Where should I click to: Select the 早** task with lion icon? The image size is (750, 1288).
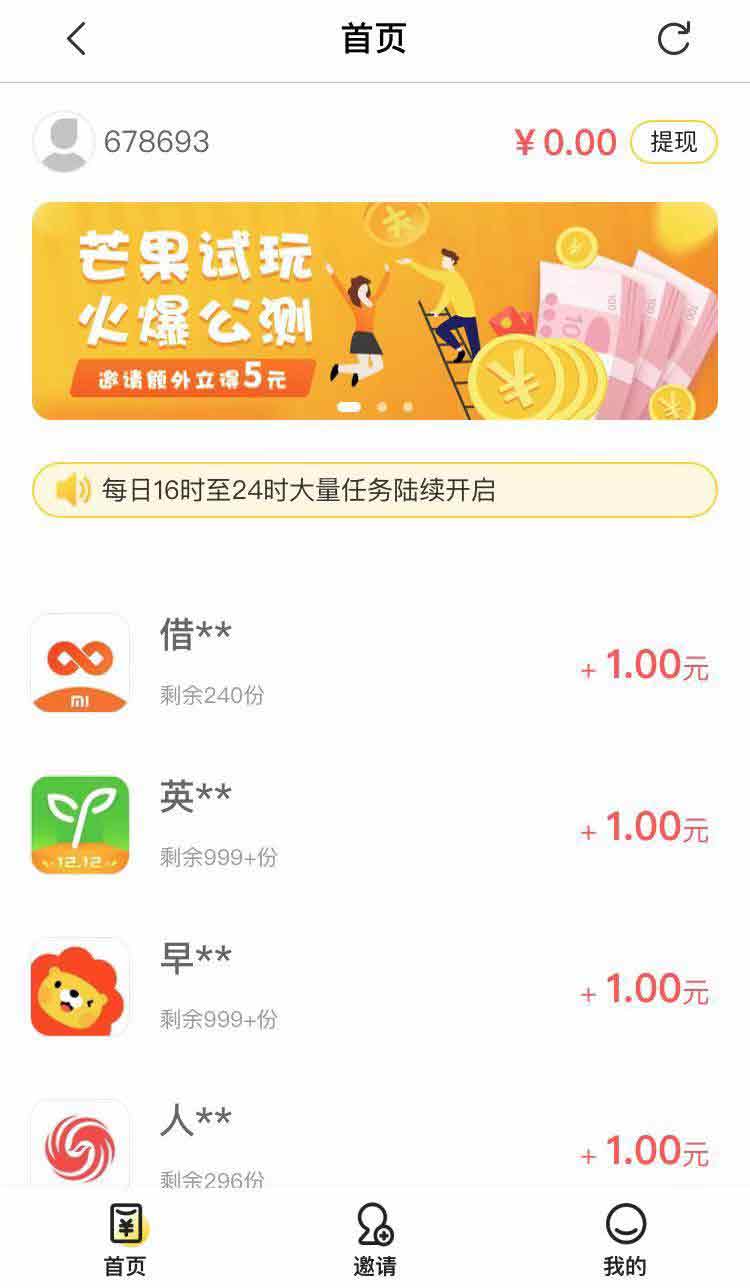click(x=375, y=987)
